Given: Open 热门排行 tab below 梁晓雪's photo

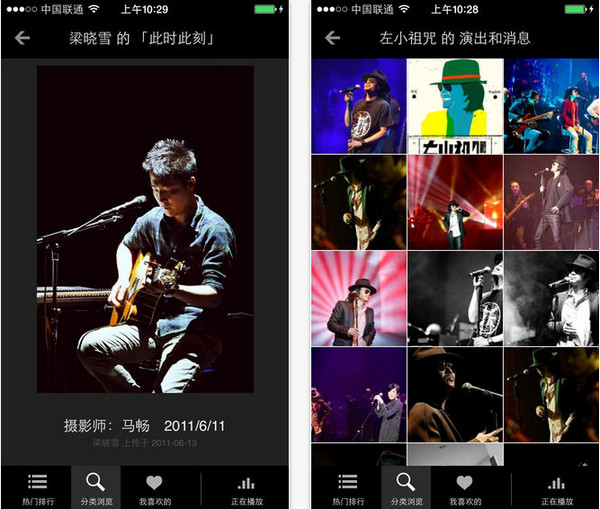Looking at the screenshot, I should (38, 487).
